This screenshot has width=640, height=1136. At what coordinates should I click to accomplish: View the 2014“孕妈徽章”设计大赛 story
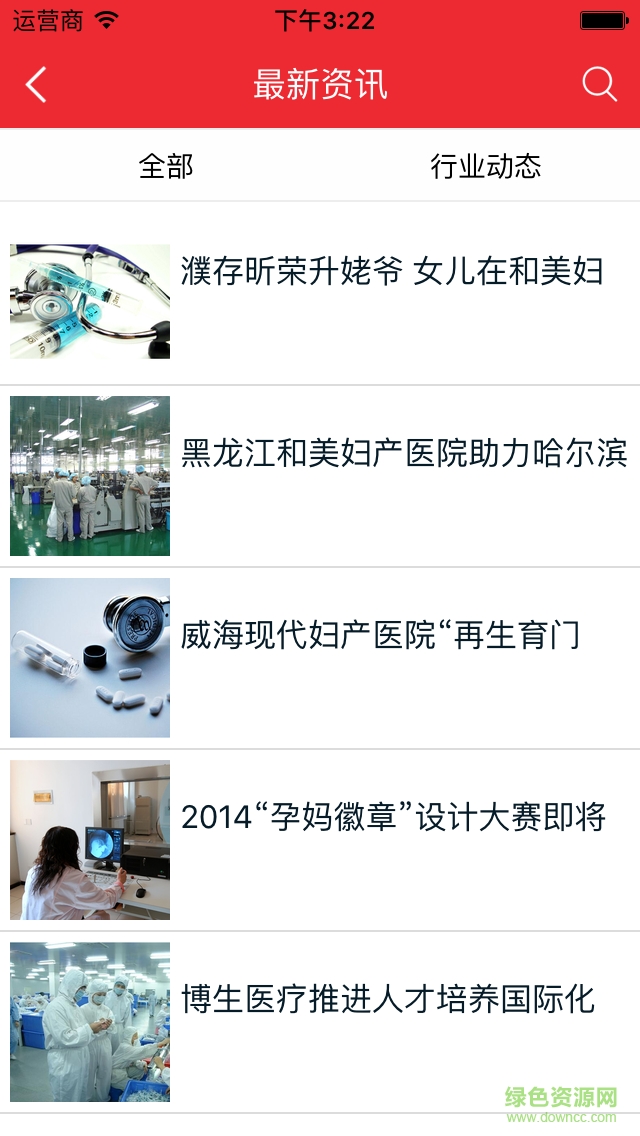pyautogui.click(x=394, y=817)
